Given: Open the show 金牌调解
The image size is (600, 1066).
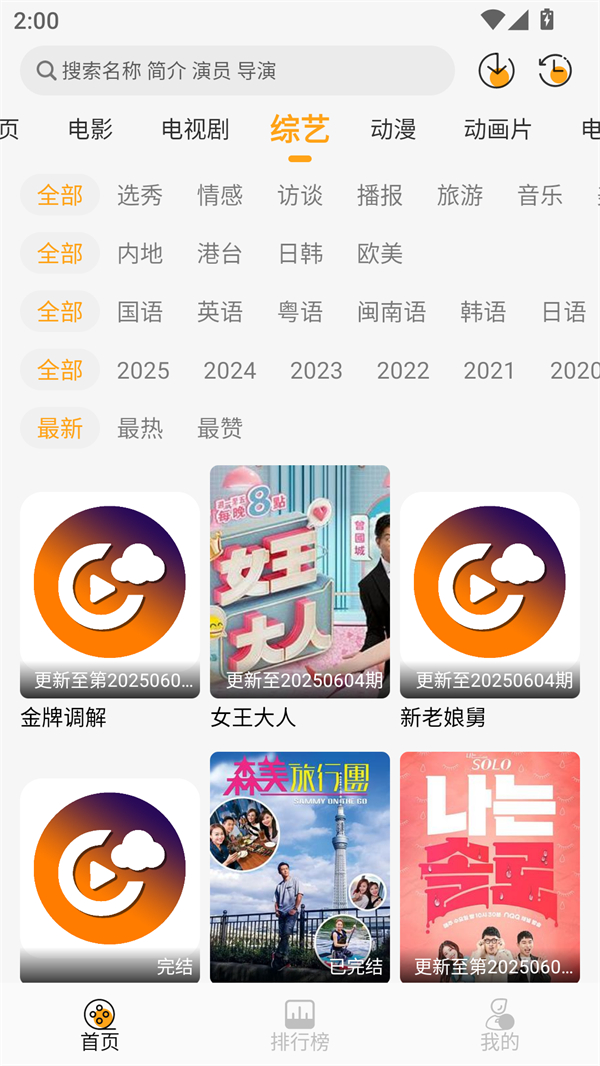Looking at the screenshot, I should pos(110,595).
